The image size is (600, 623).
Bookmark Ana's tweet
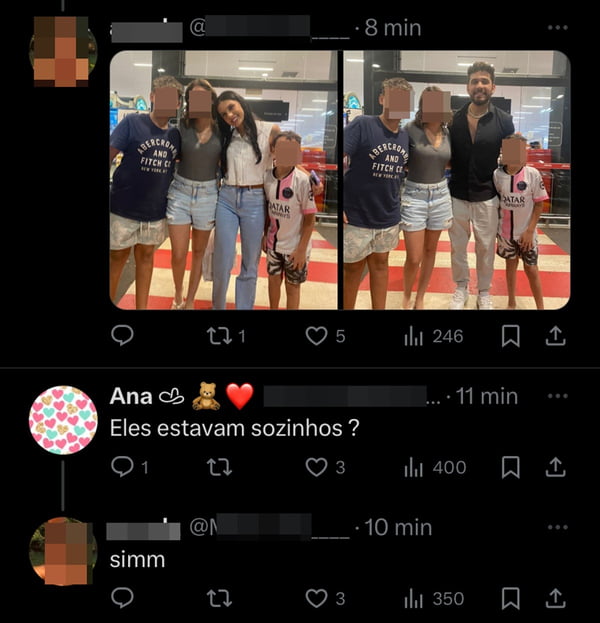[x=510, y=467]
